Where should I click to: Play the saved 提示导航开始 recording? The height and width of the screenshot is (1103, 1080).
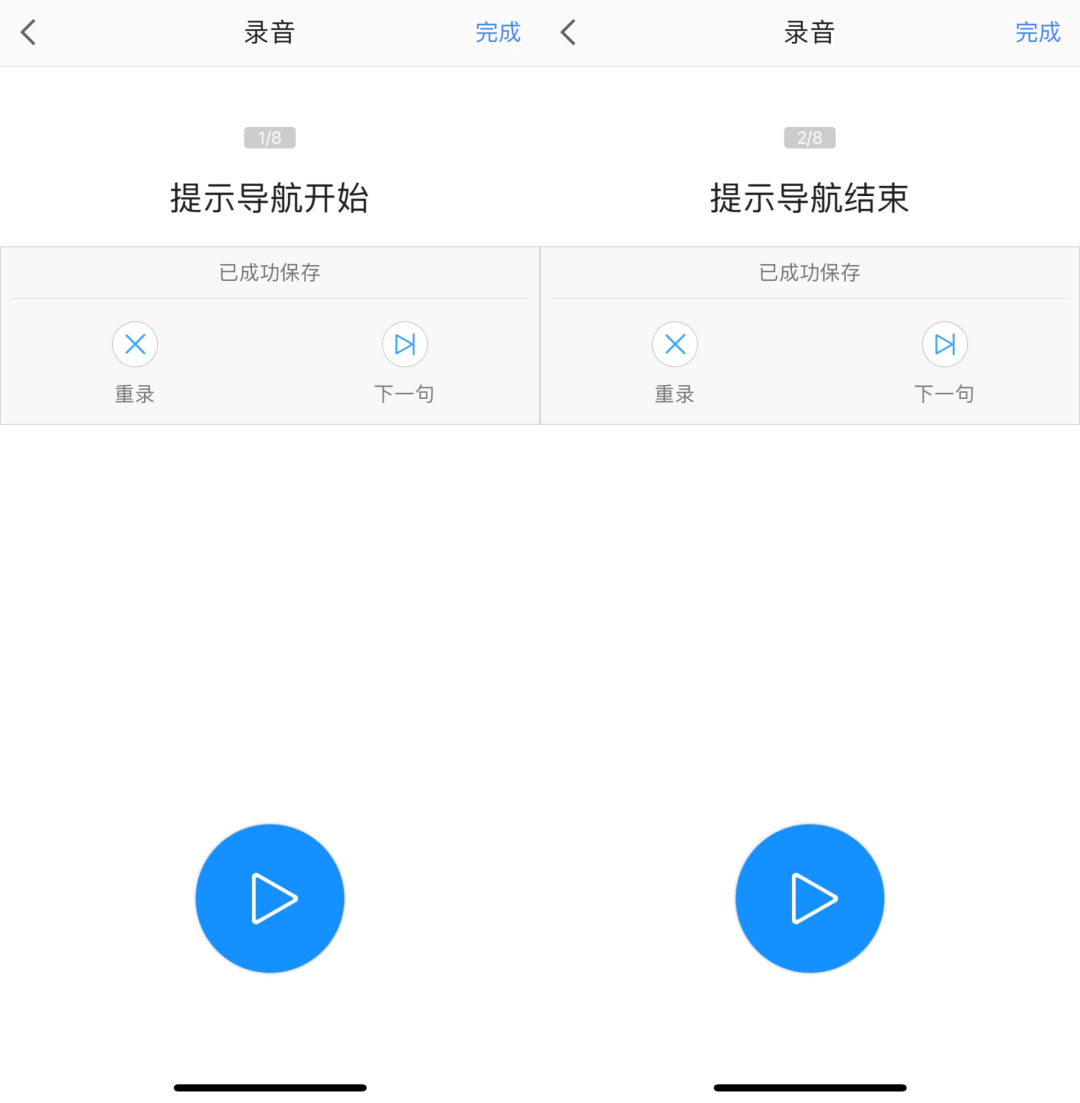pos(270,898)
